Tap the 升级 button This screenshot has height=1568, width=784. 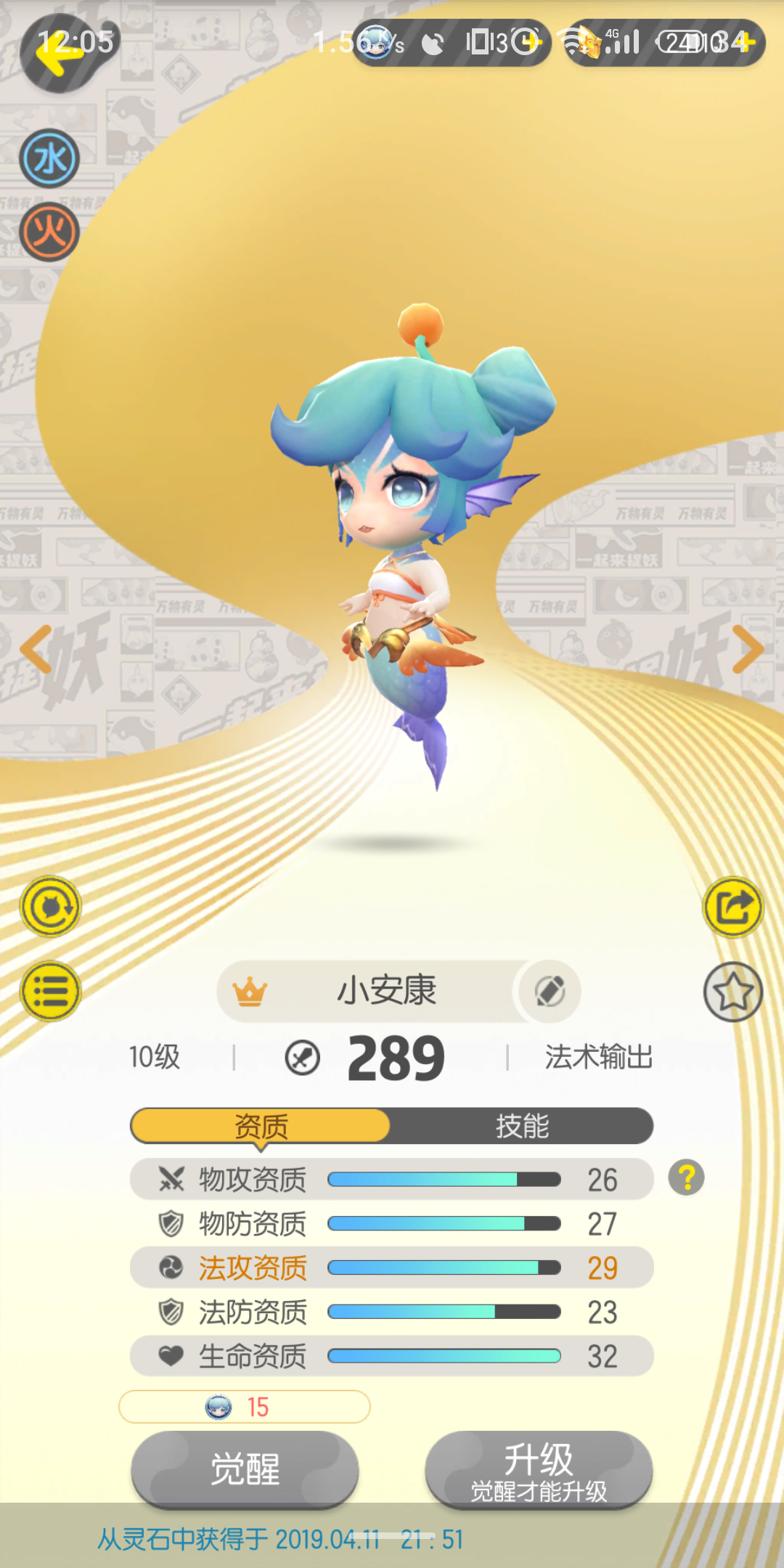[x=539, y=1469]
